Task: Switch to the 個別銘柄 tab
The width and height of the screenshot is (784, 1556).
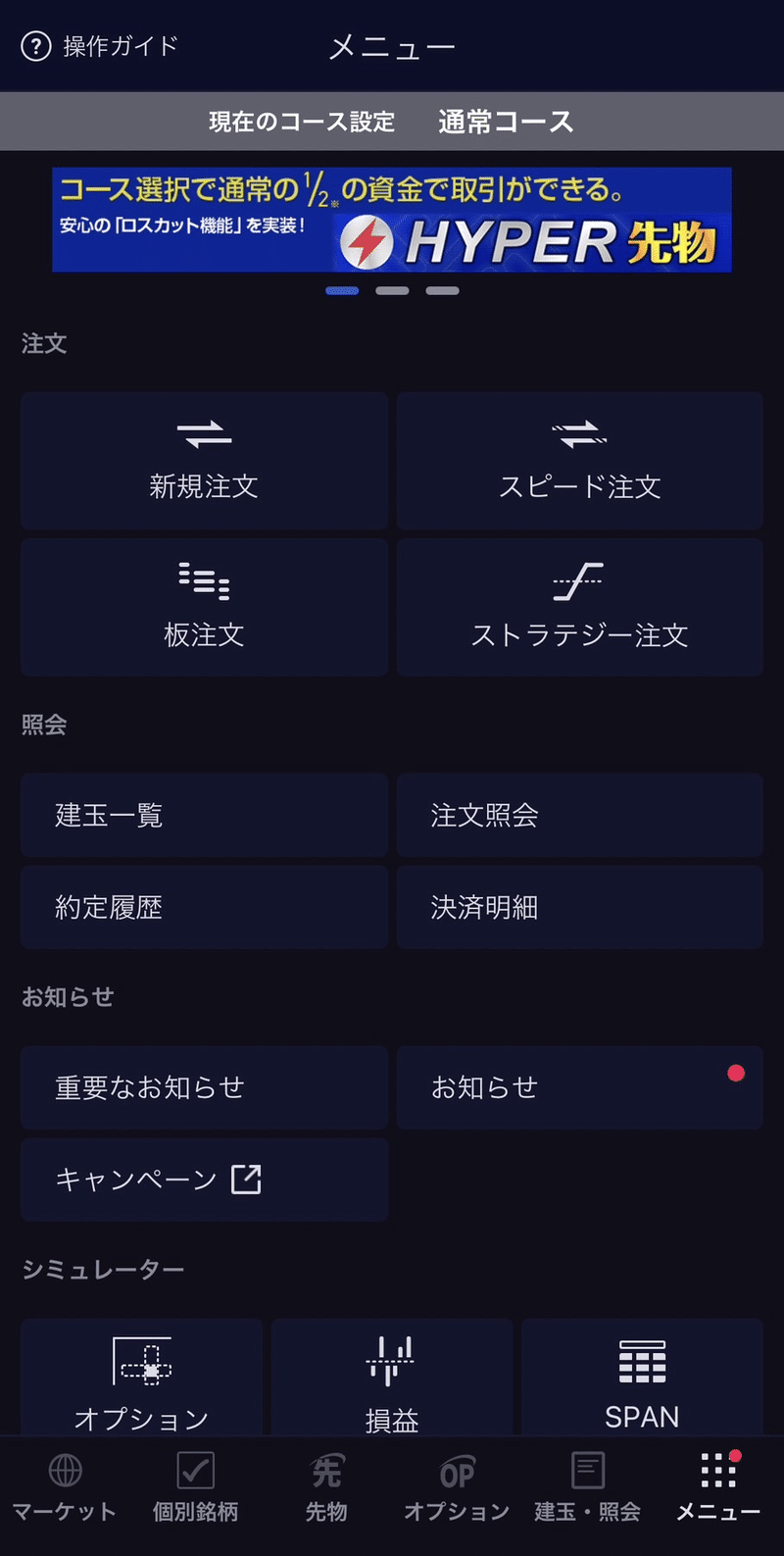Action: pos(195,1487)
